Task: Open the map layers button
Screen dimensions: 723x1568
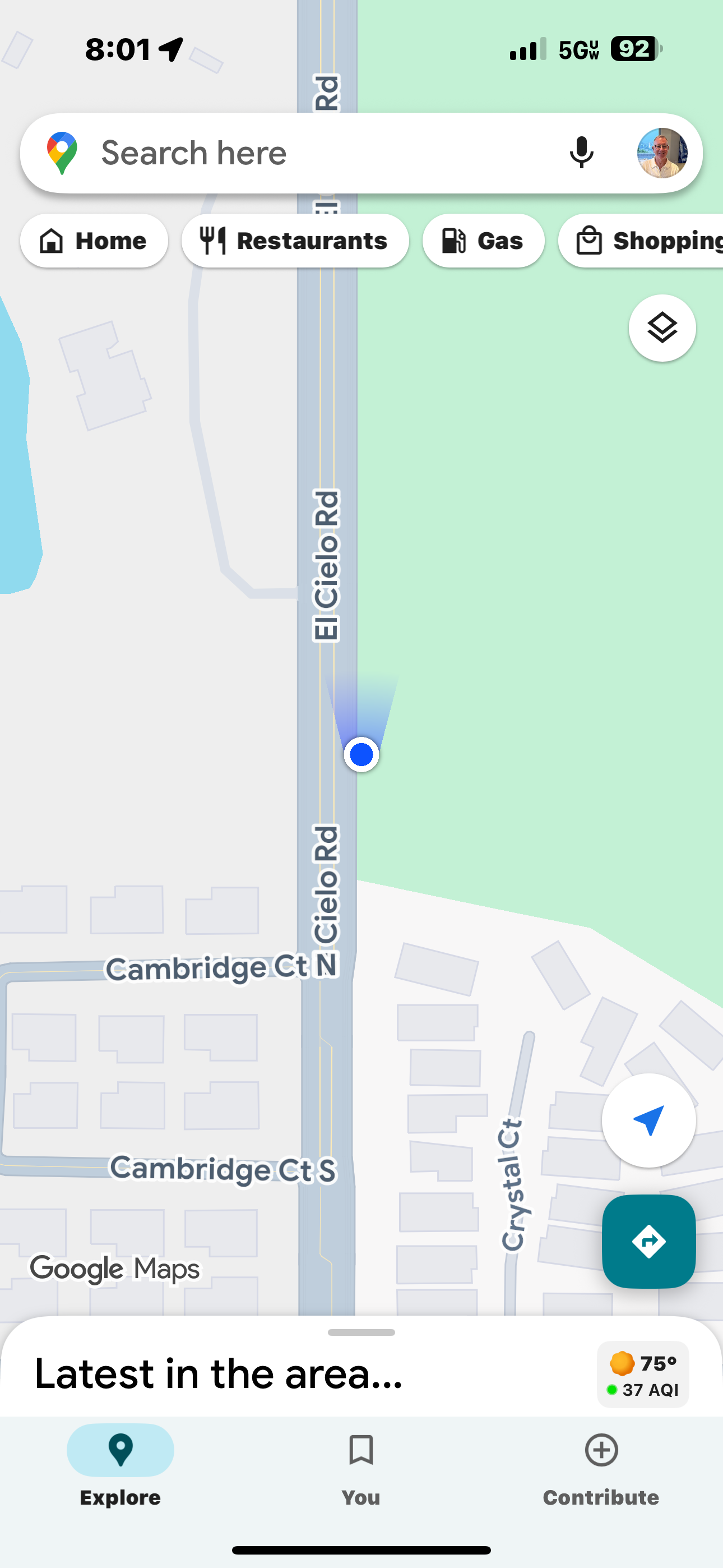Action: (661, 329)
